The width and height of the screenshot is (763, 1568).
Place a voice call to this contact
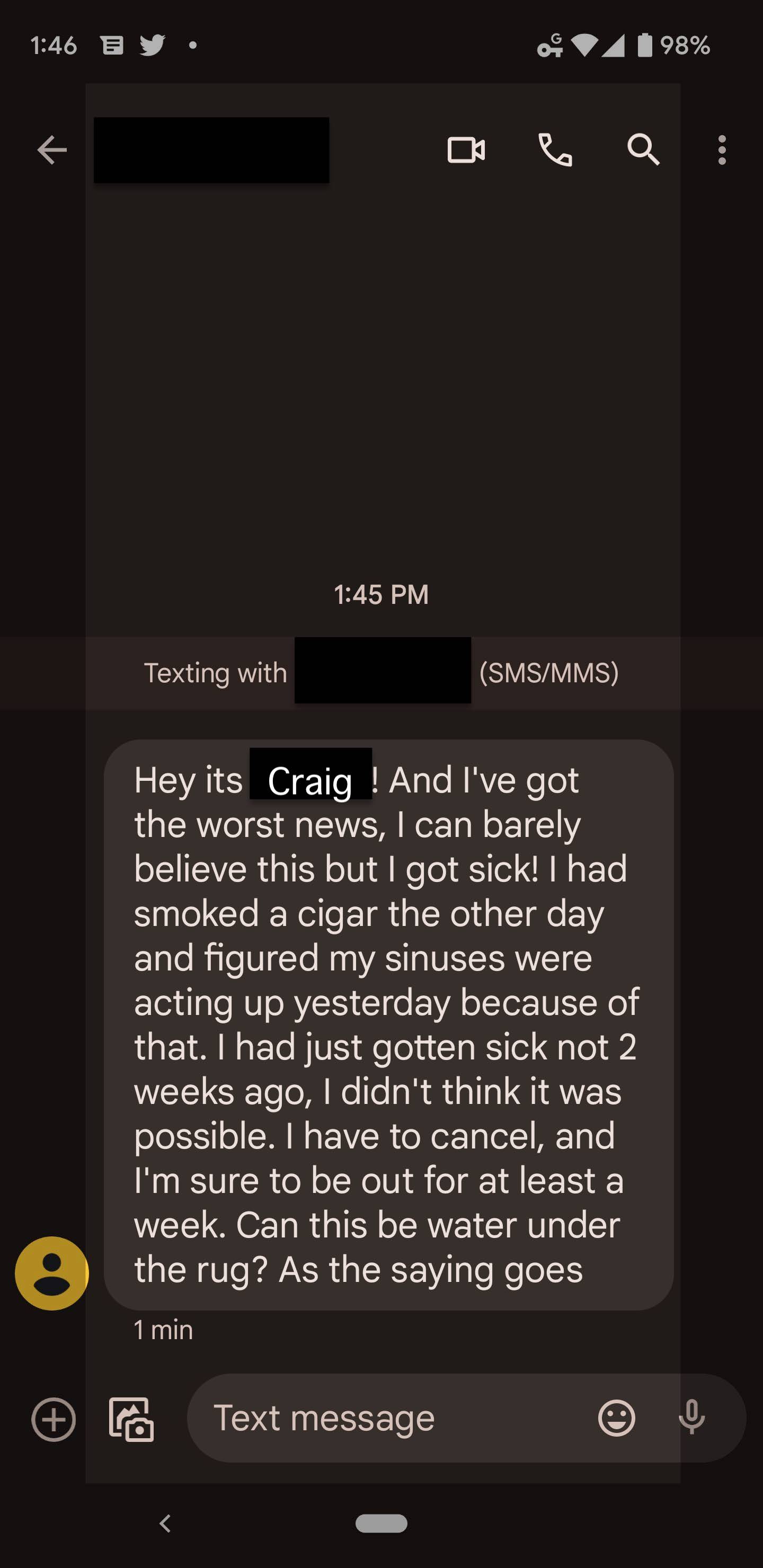555,150
